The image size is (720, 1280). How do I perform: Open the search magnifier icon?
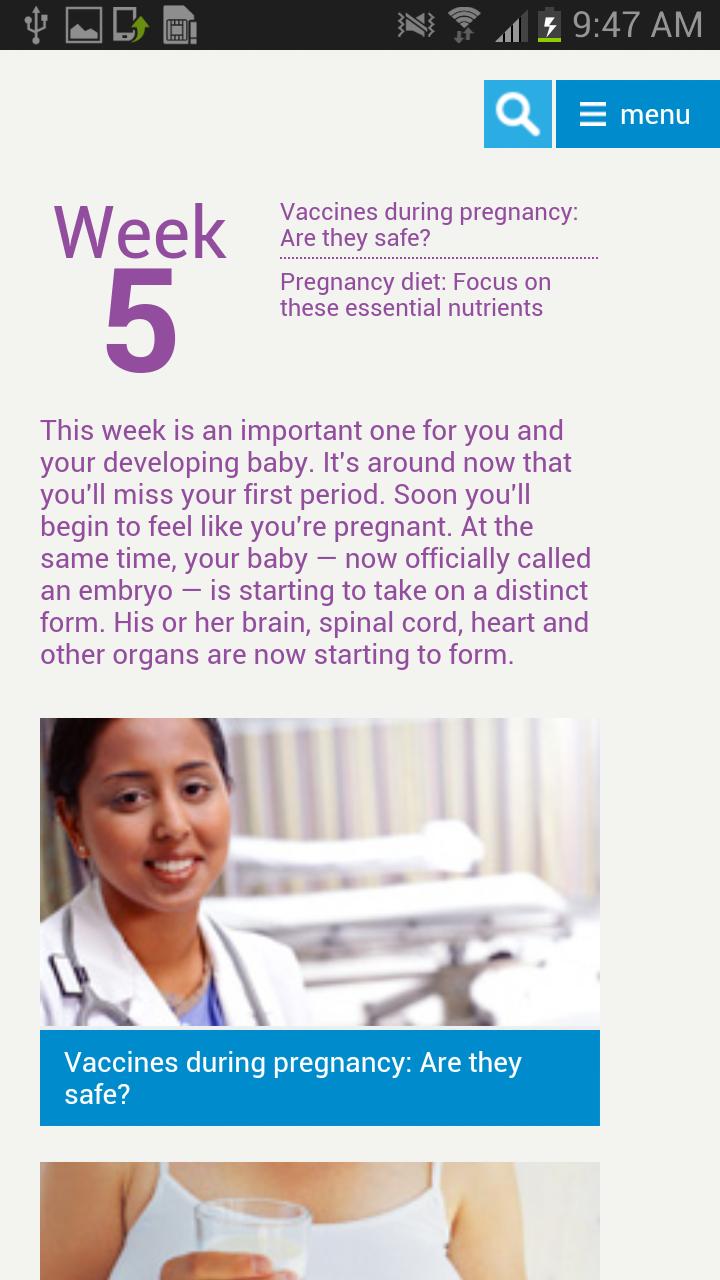click(x=518, y=113)
